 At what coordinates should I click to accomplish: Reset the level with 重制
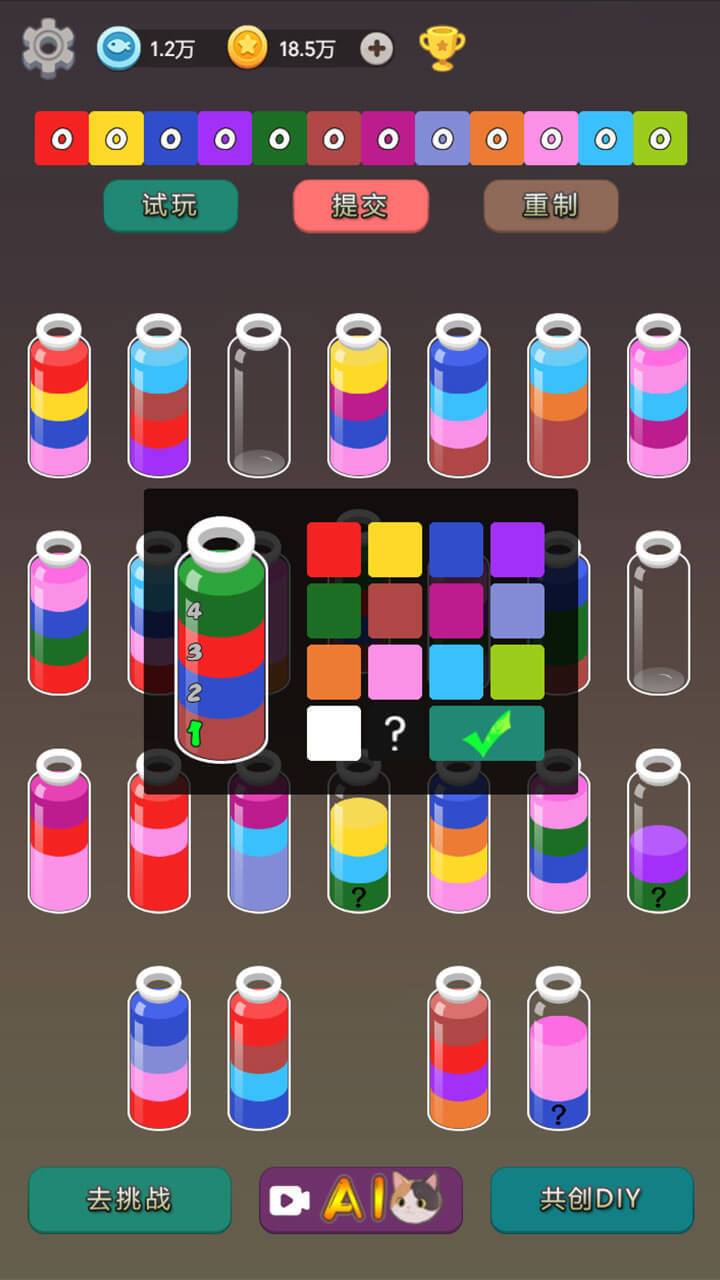(x=551, y=206)
